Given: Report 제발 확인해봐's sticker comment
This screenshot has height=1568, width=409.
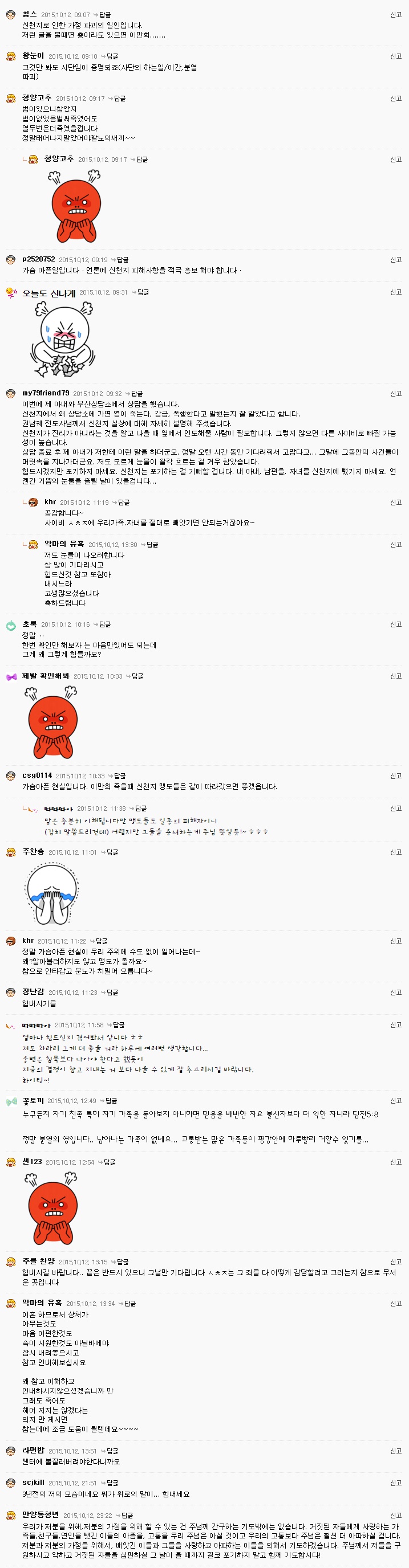Looking at the screenshot, I should pyautogui.click(x=395, y=676).
